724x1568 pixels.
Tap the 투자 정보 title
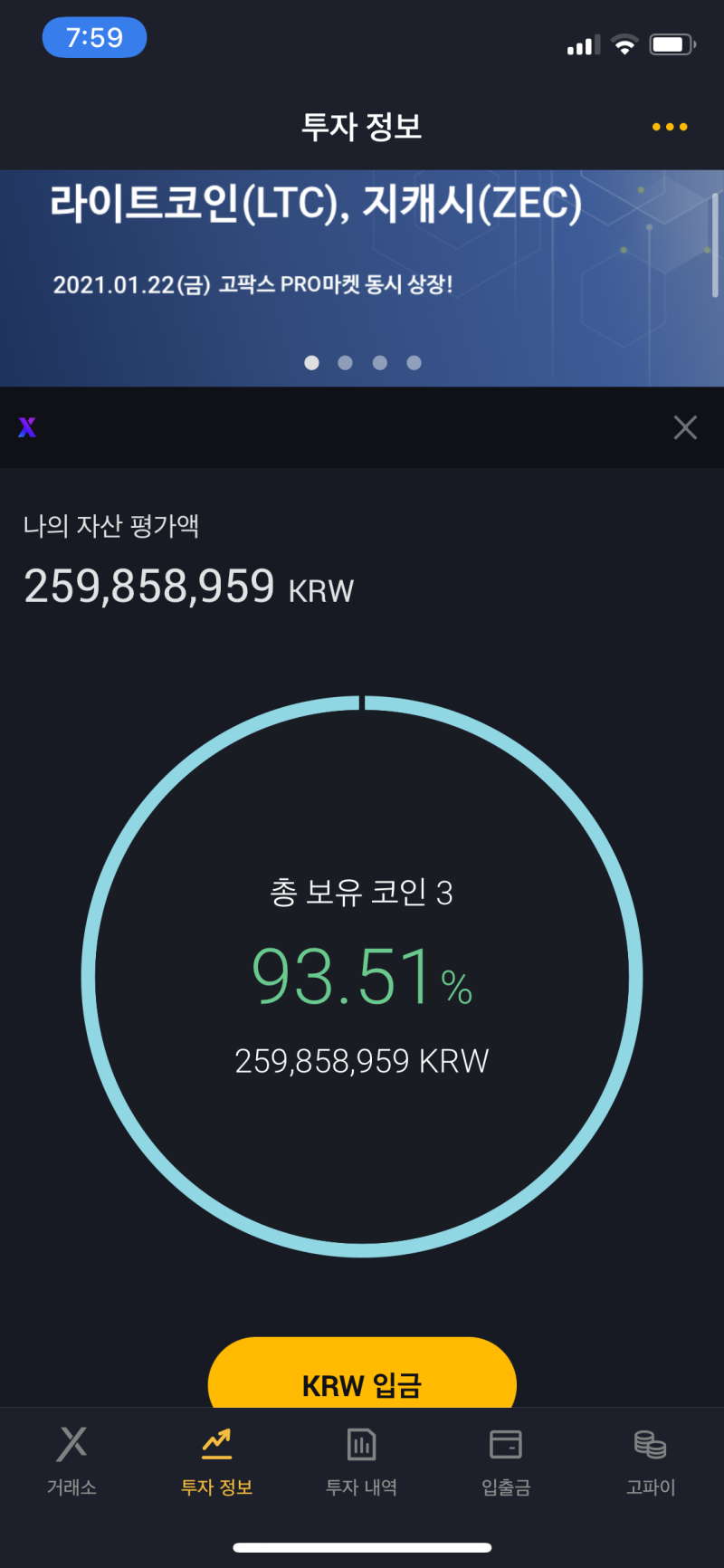click(x=361, y=127)
